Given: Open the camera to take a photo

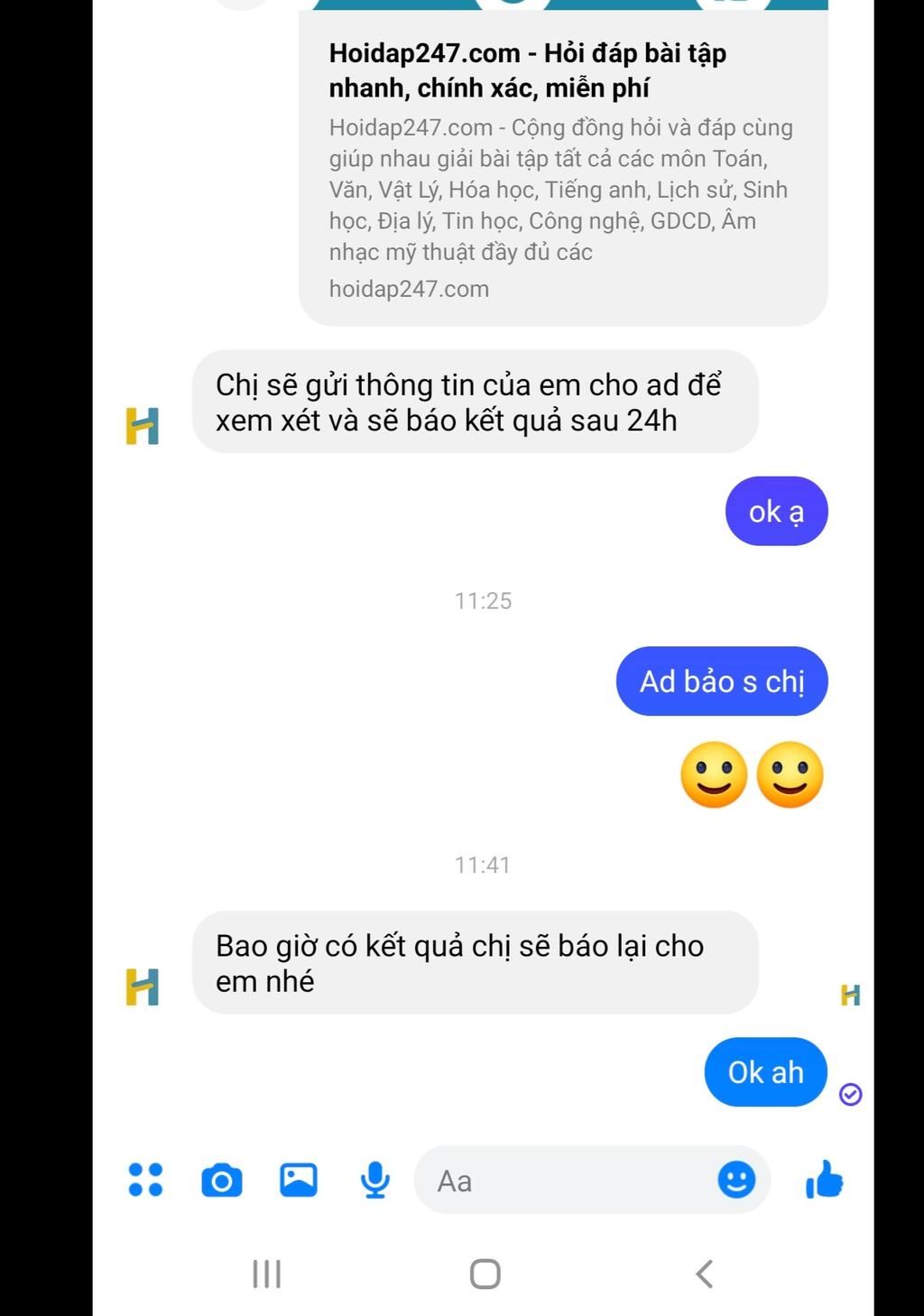Looking at the screenshot, I should [222, 1181].
